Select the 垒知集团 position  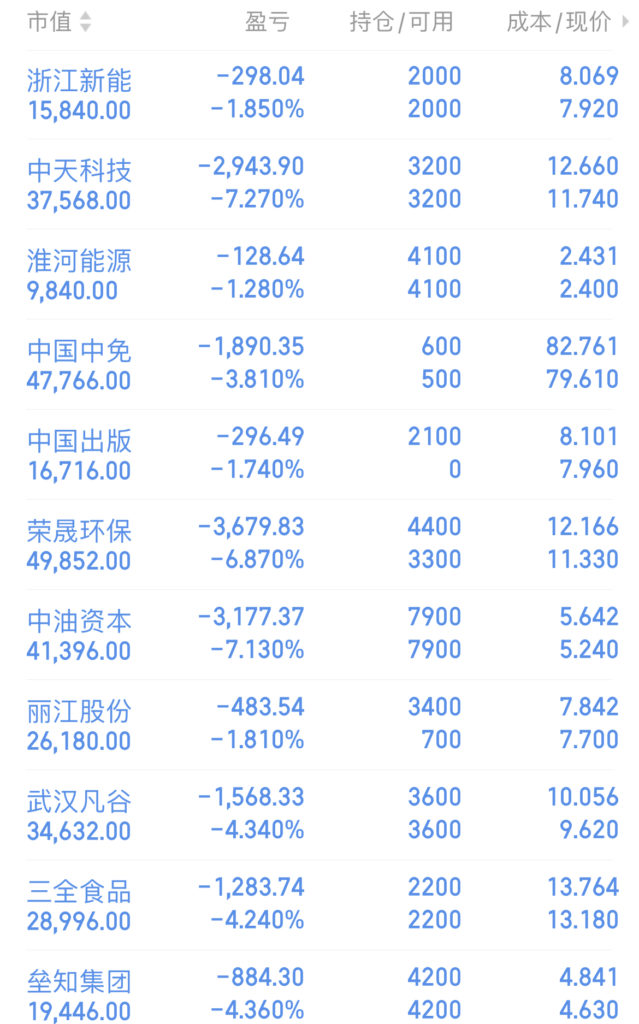pyautogui.click(x=322, y=989)
